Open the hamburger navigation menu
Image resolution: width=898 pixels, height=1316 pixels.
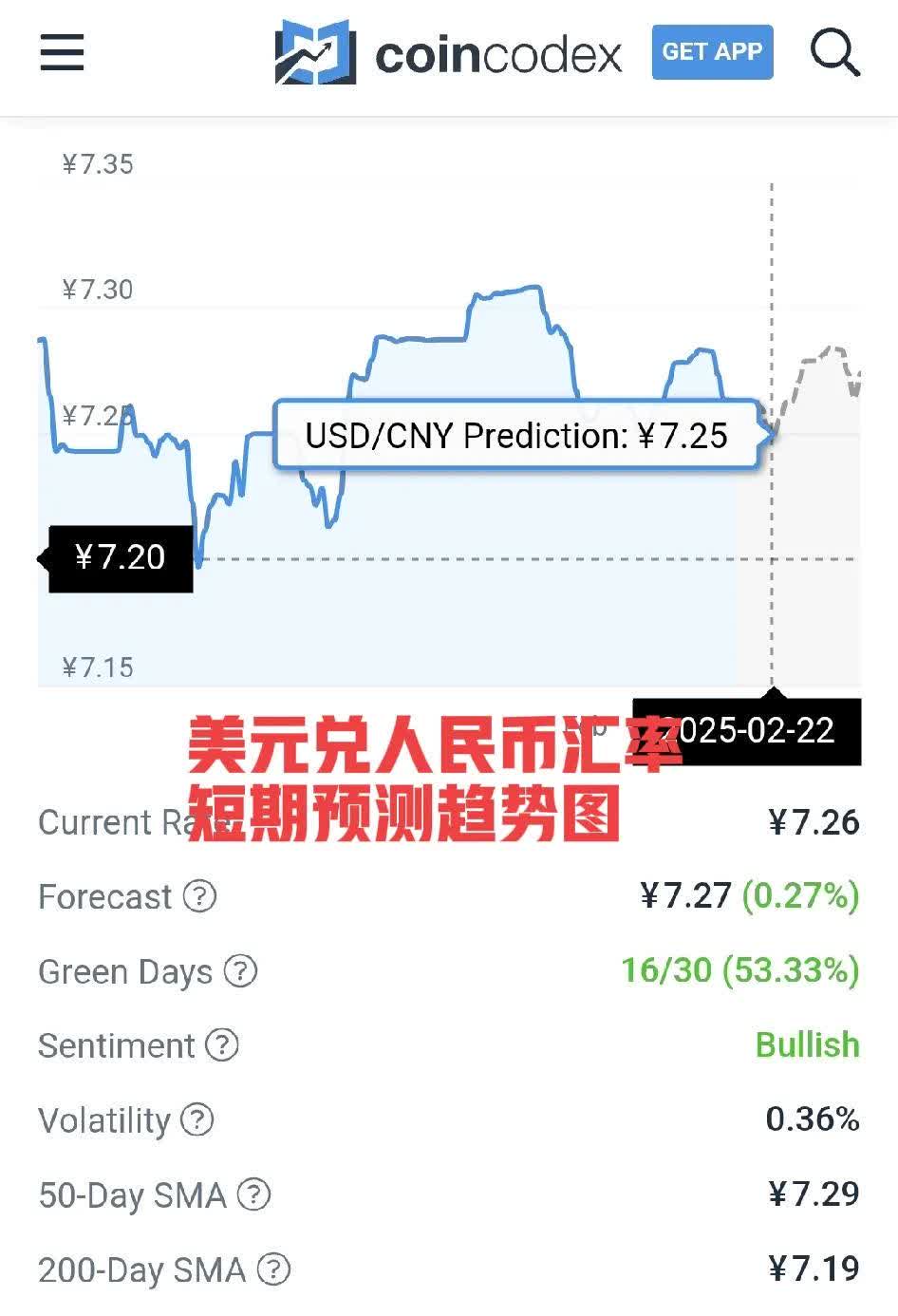coord(61,54)
